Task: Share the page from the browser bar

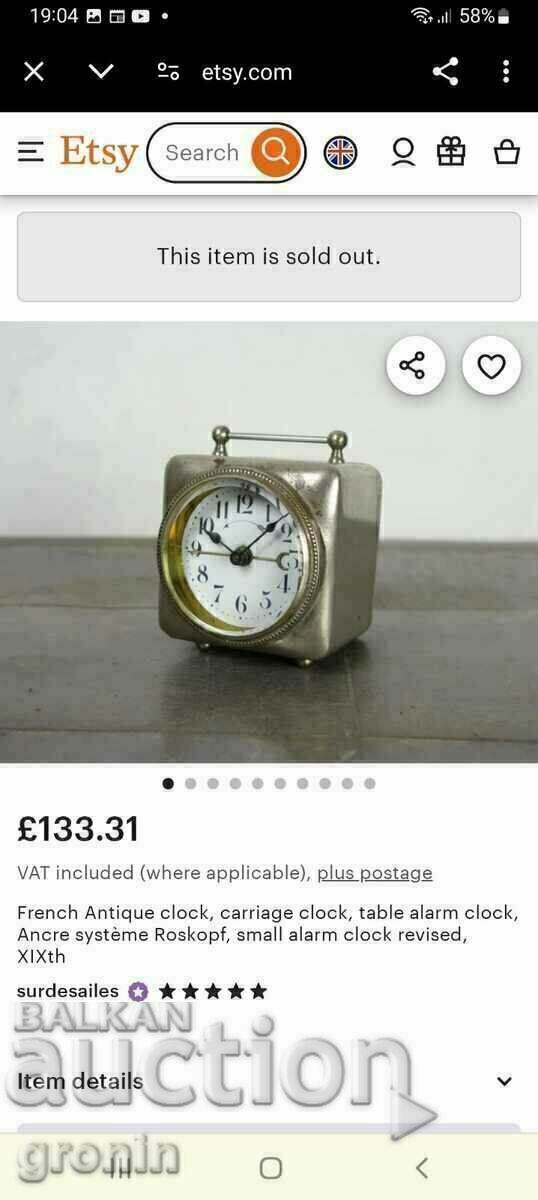Action: 445,71
